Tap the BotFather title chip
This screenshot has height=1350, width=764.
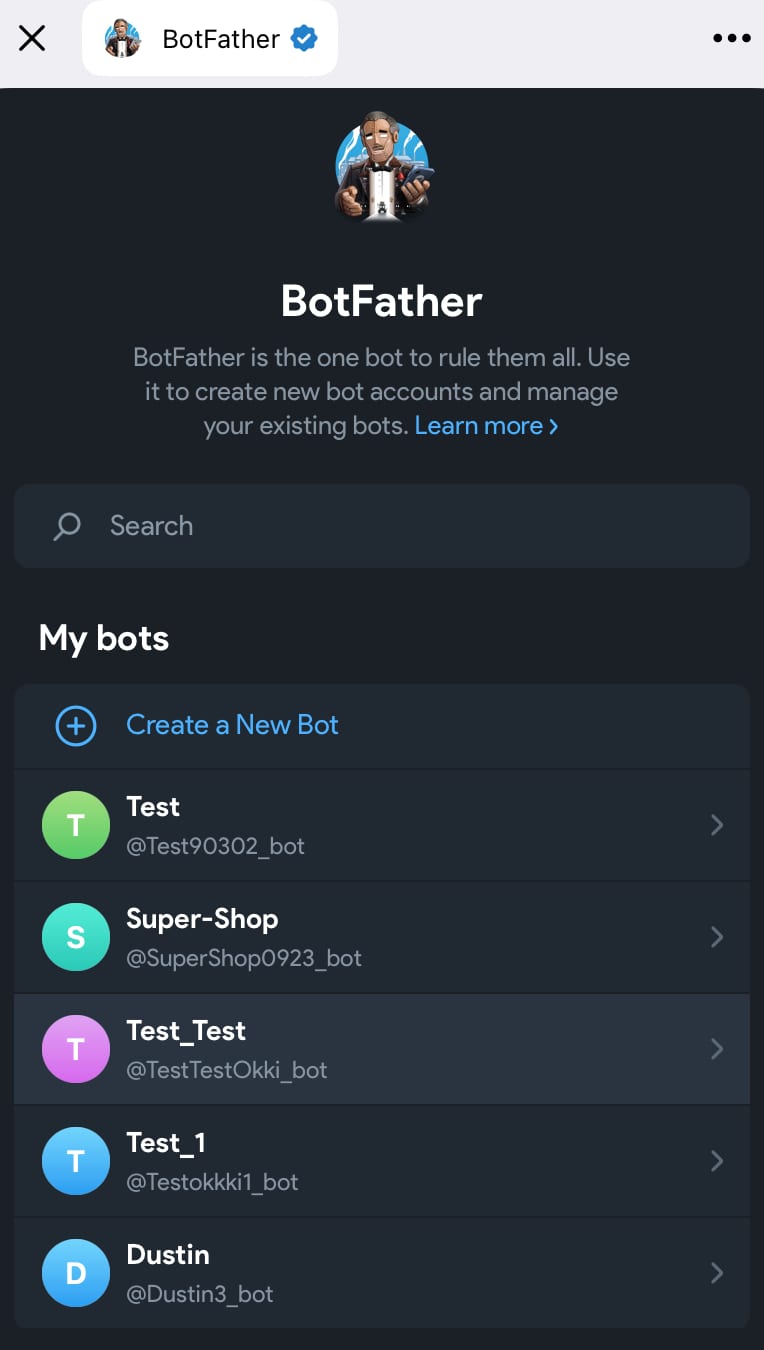(x=210, y=39)
